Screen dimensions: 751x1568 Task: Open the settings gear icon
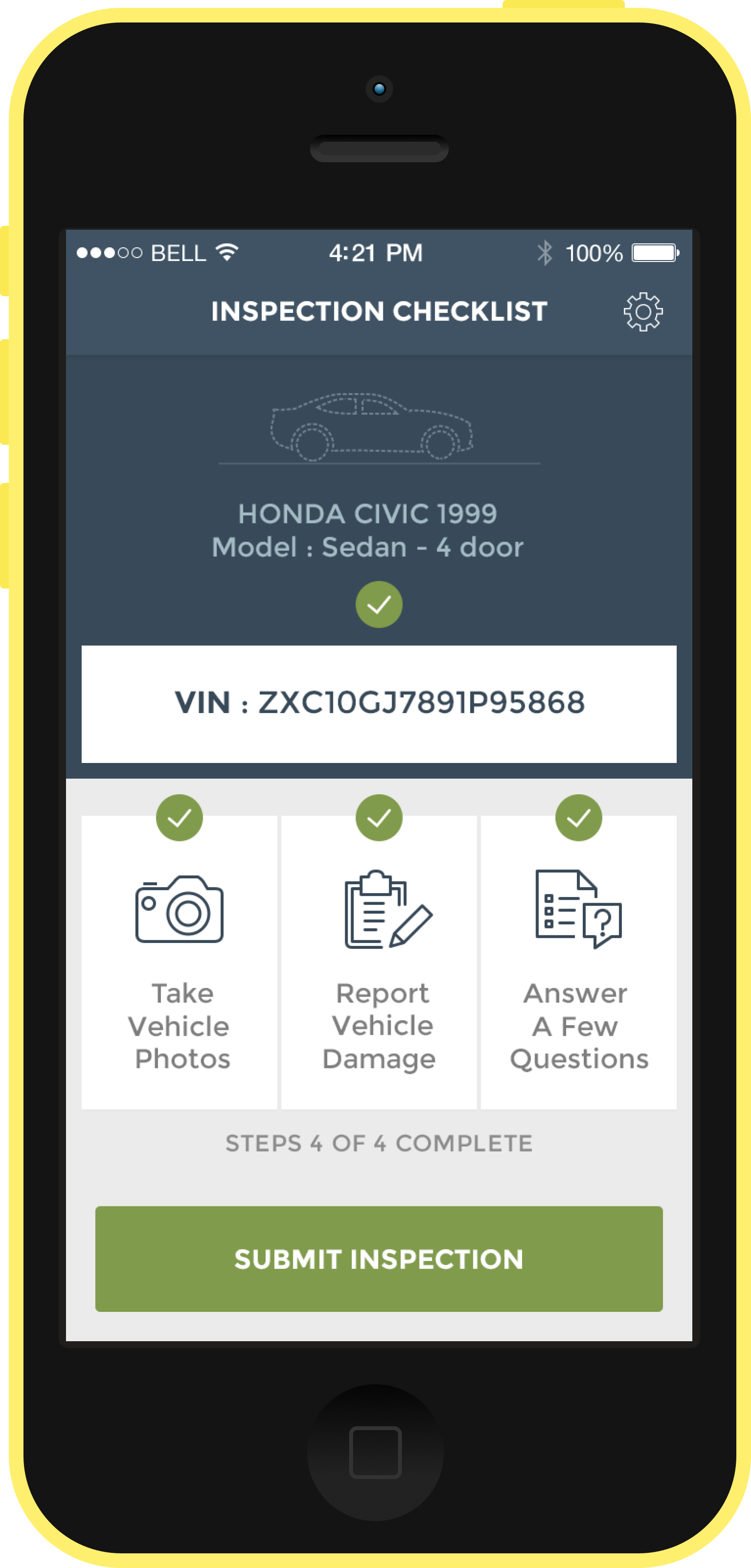click(642, 312)
